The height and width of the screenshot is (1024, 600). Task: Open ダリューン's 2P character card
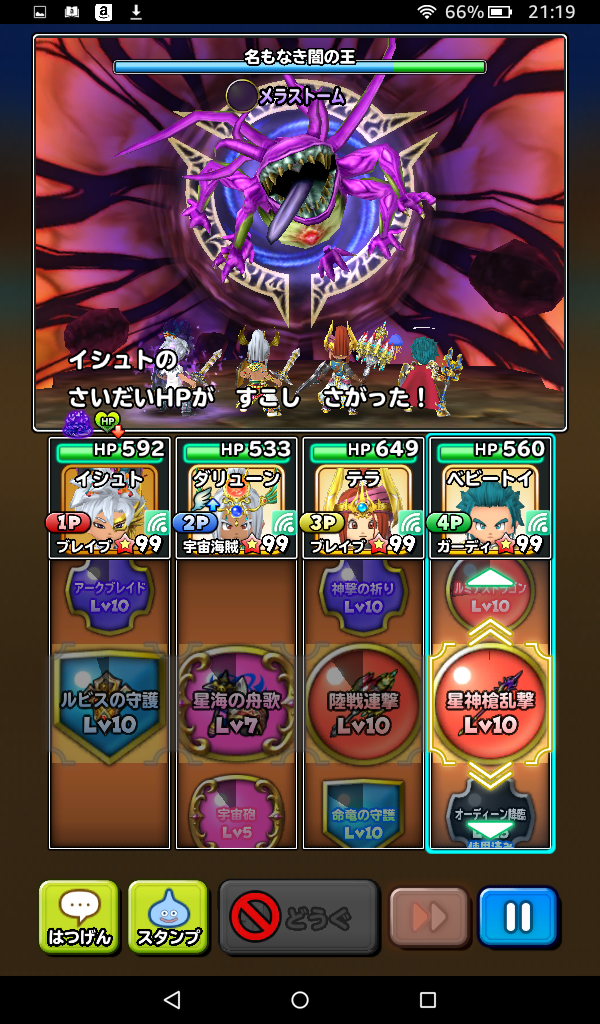237,498
